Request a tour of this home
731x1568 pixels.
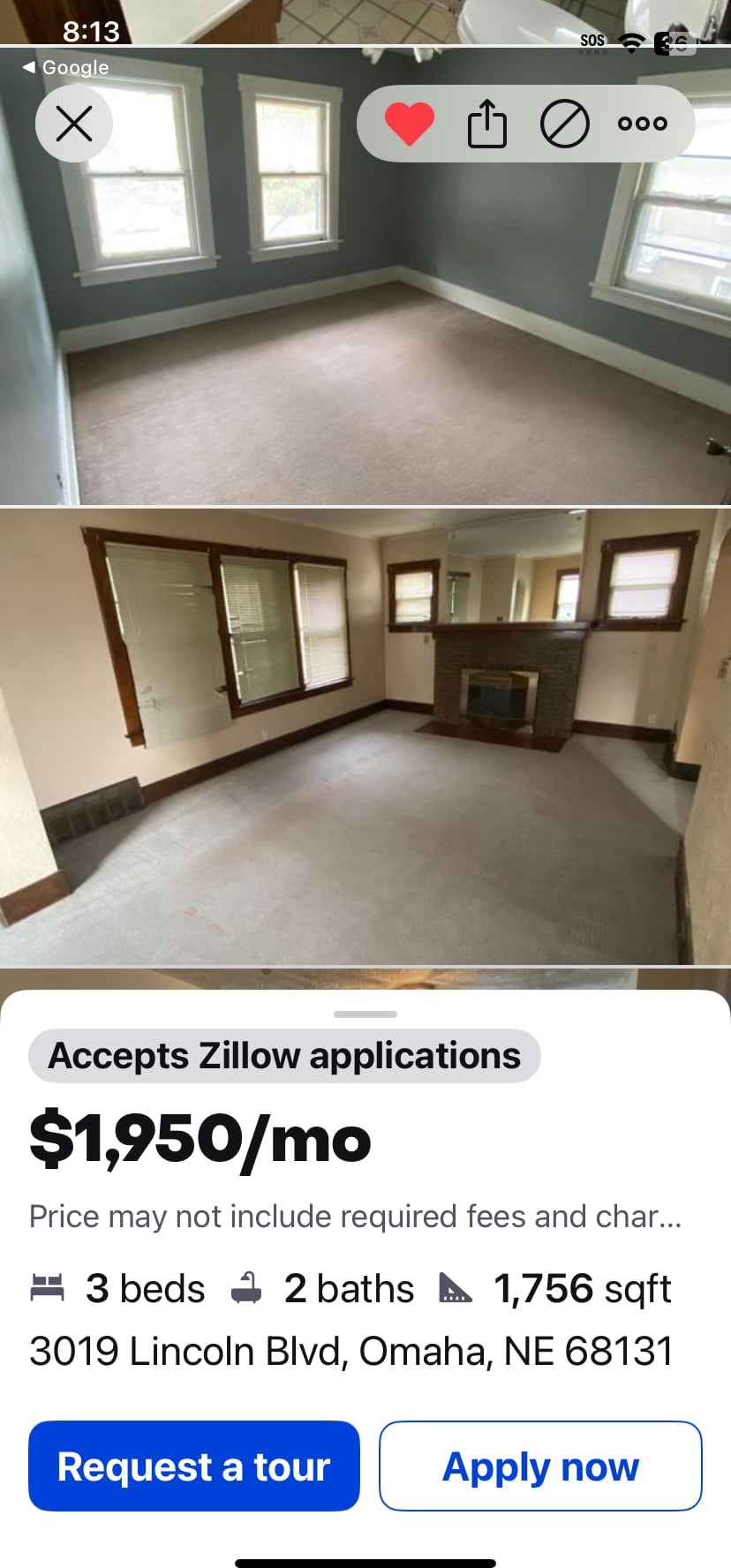pos(194,1466)
